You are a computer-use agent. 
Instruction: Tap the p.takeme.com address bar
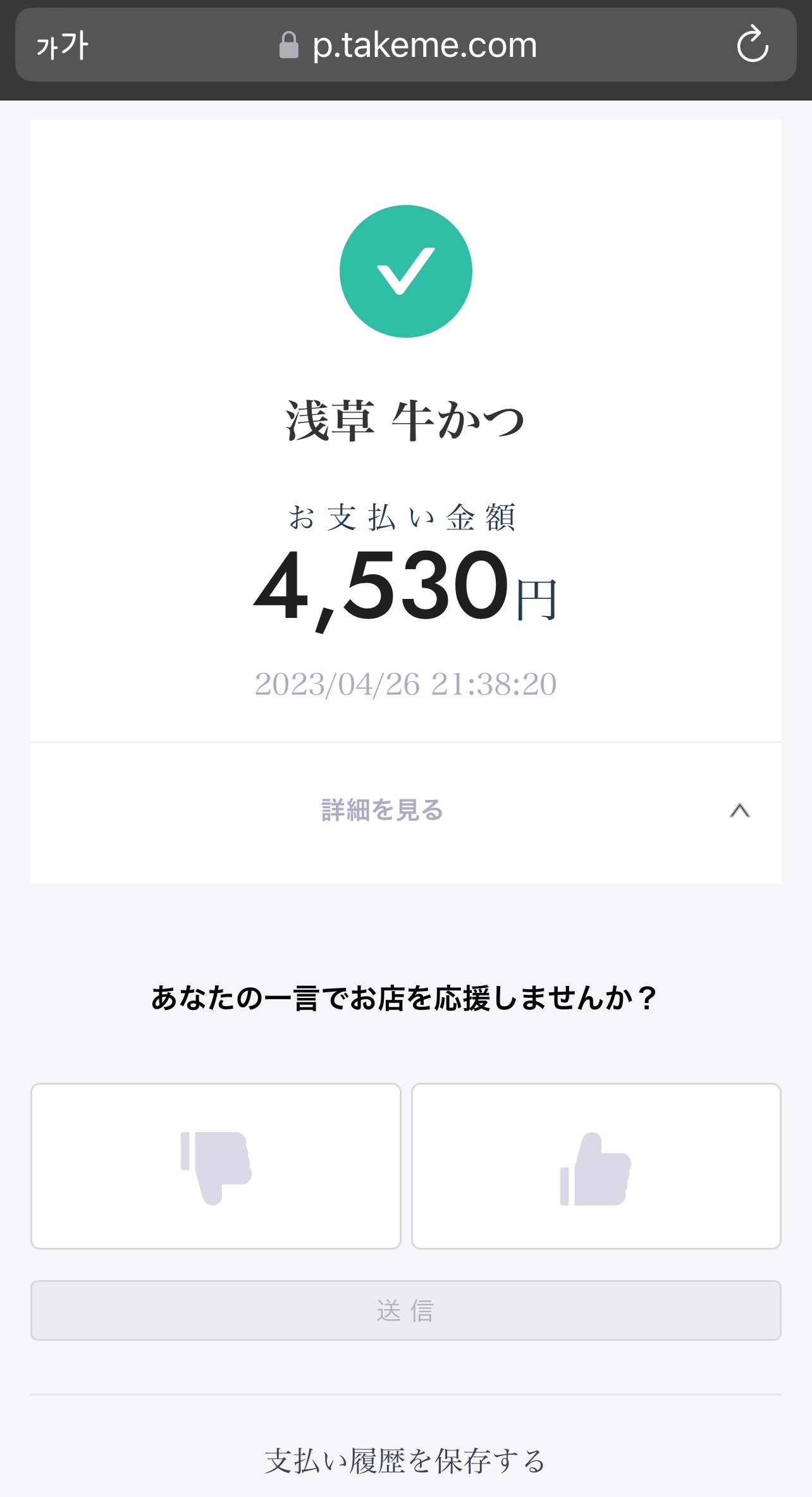(x=421, y=44)
